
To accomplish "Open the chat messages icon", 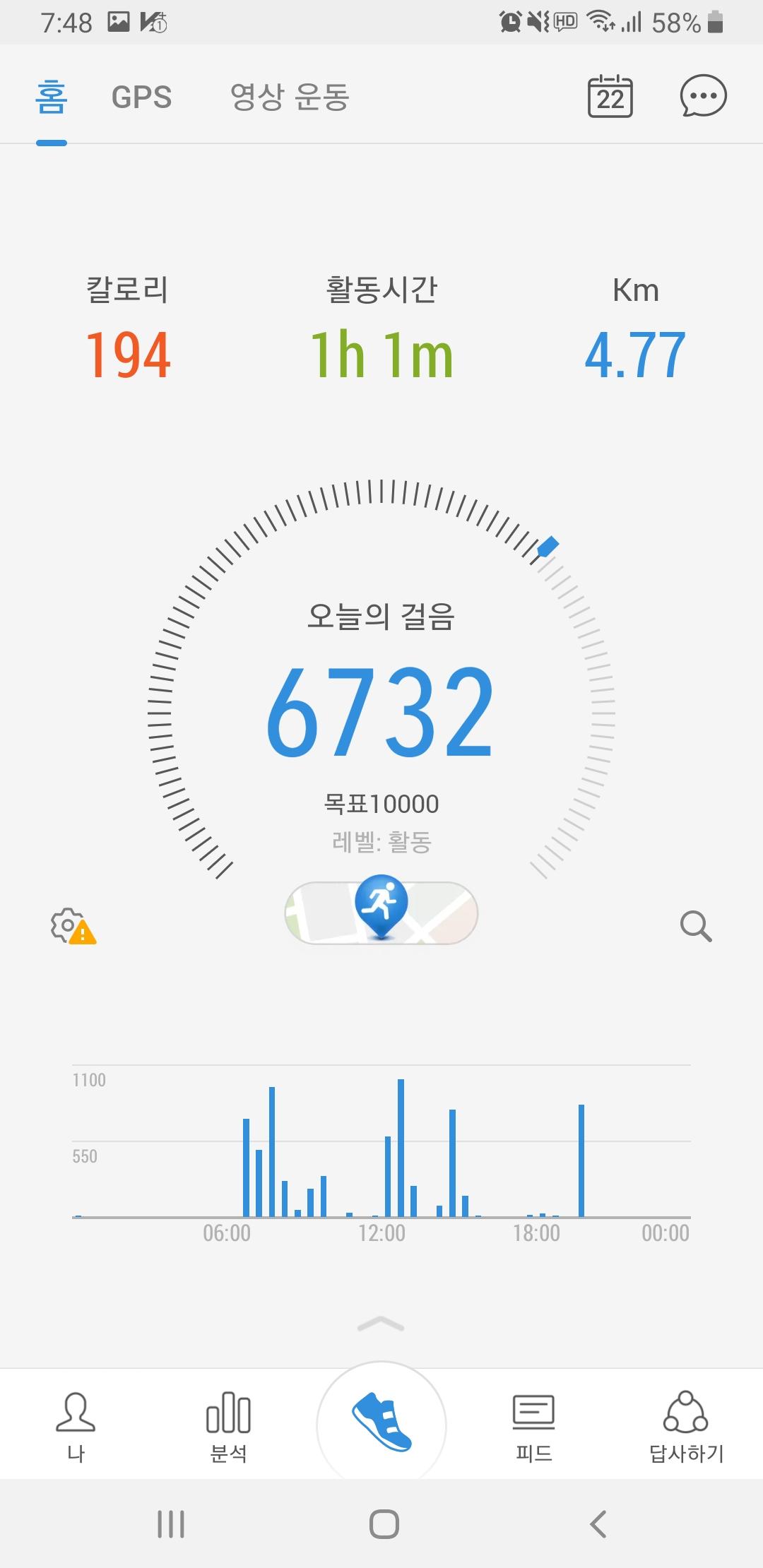I will [702, 96].
